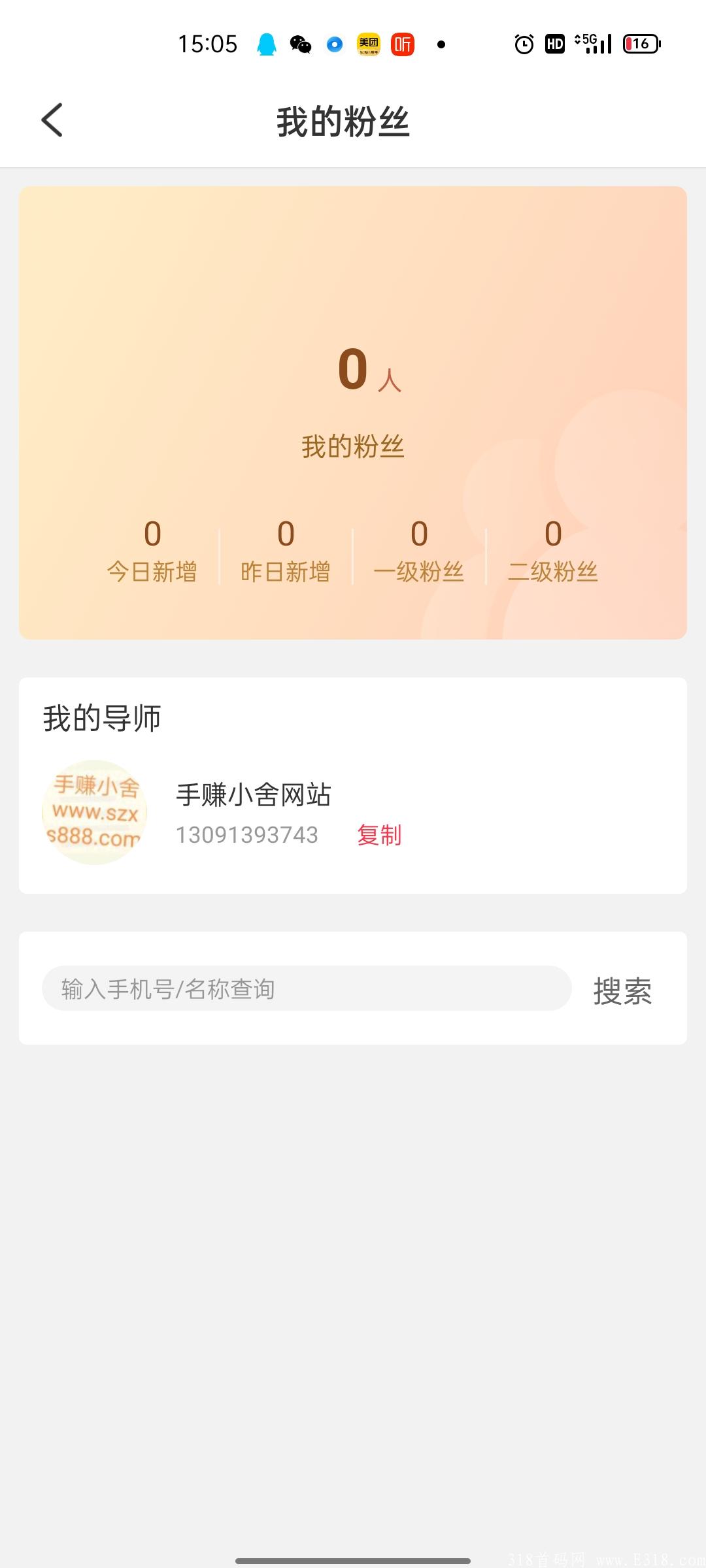
Task: Tap the 搜索 search button
Action: [x=622, y=991]
